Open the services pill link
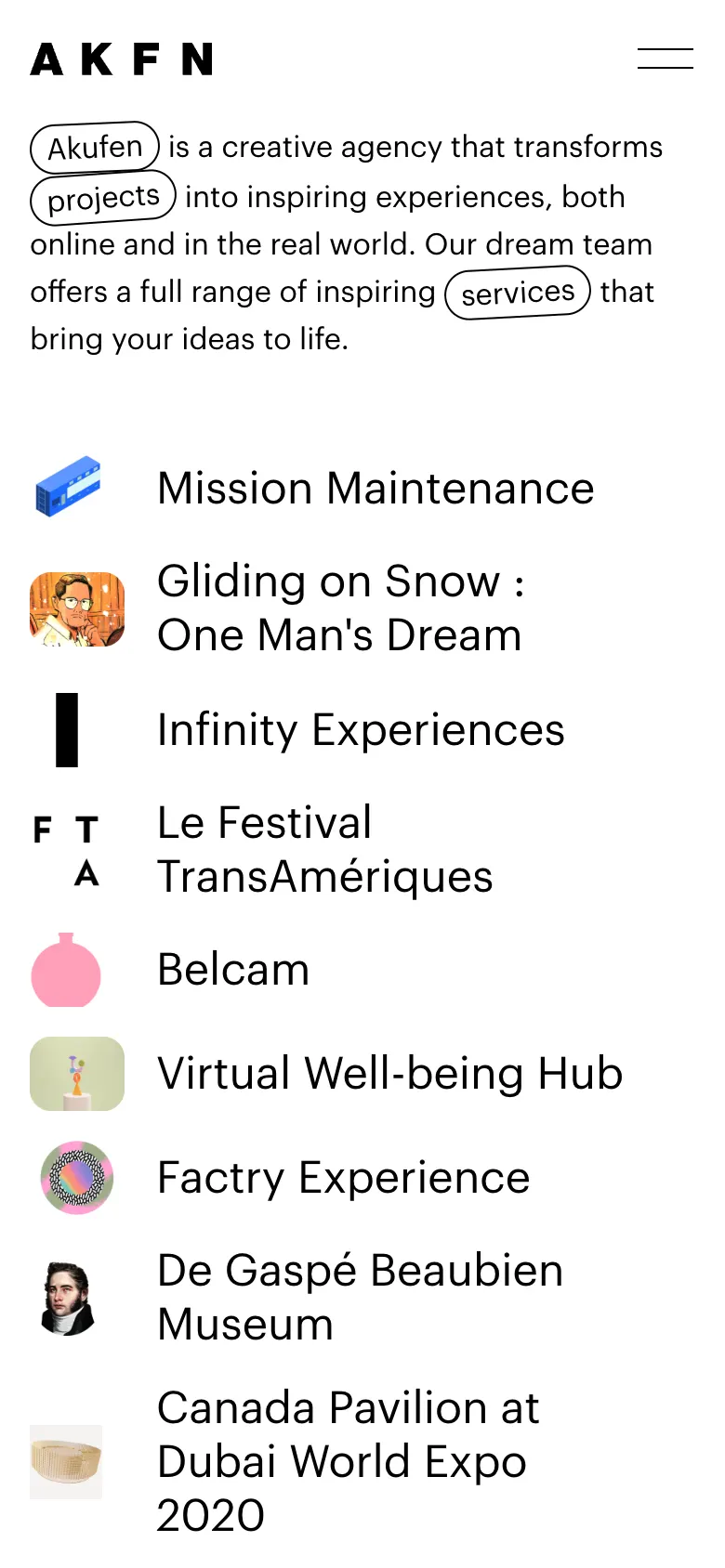 tap(518, 293)
